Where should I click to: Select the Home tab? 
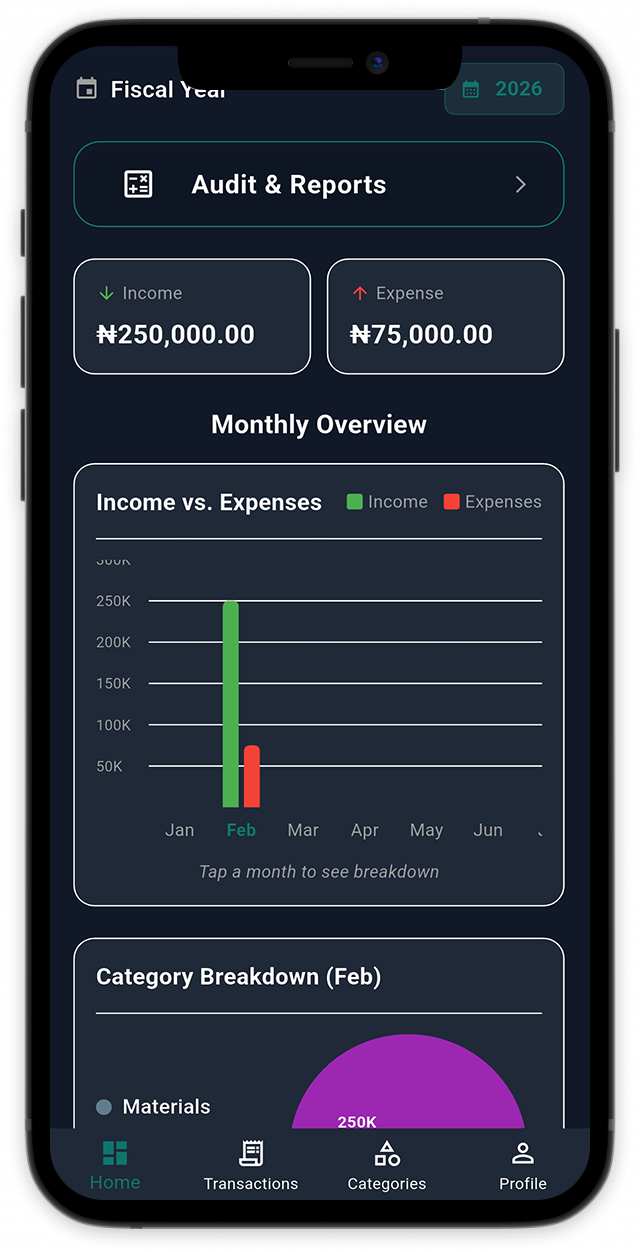[115, 1167]
